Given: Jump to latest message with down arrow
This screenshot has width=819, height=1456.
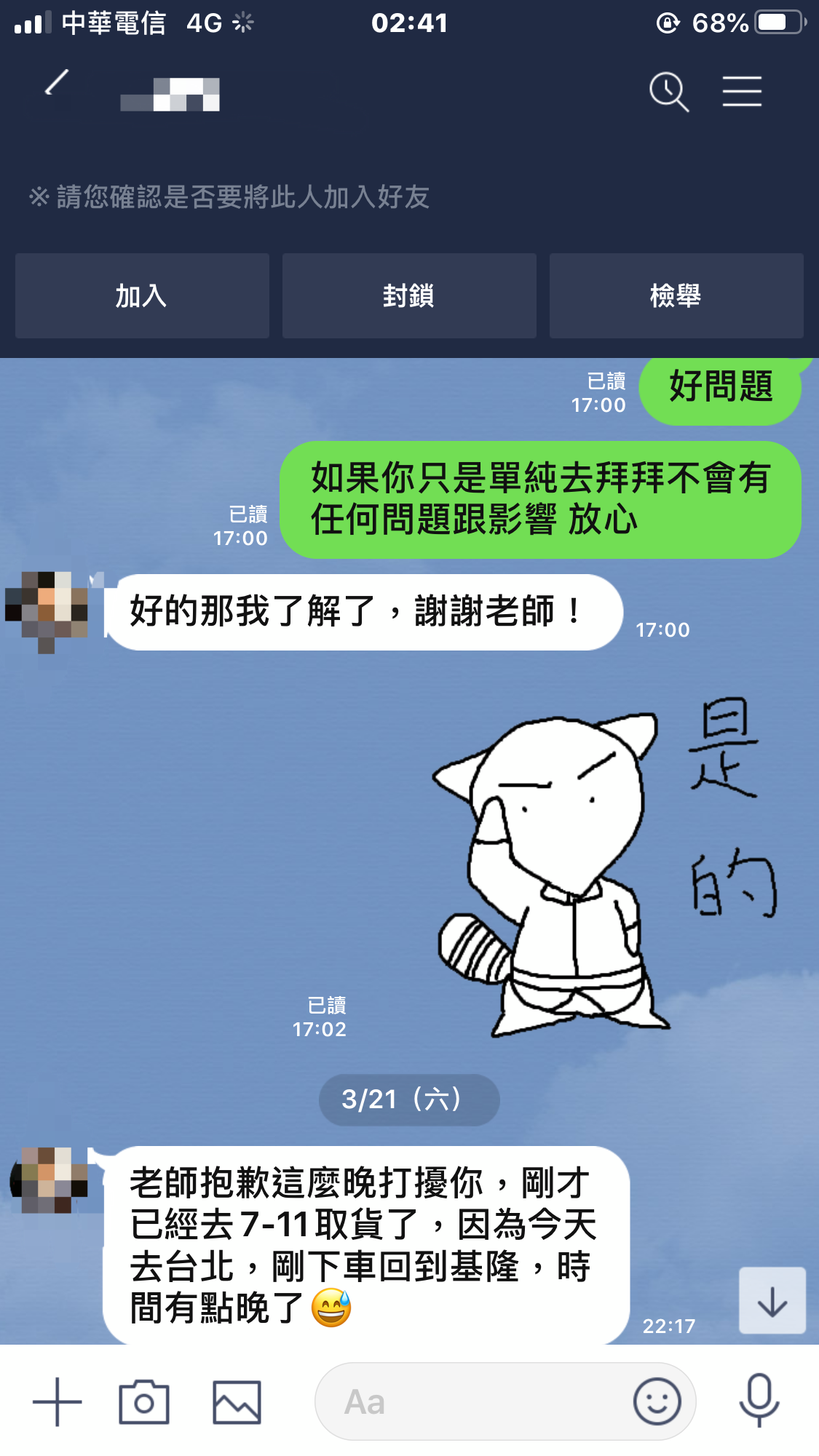Looking at the screenshot, I should [772, 1301].
